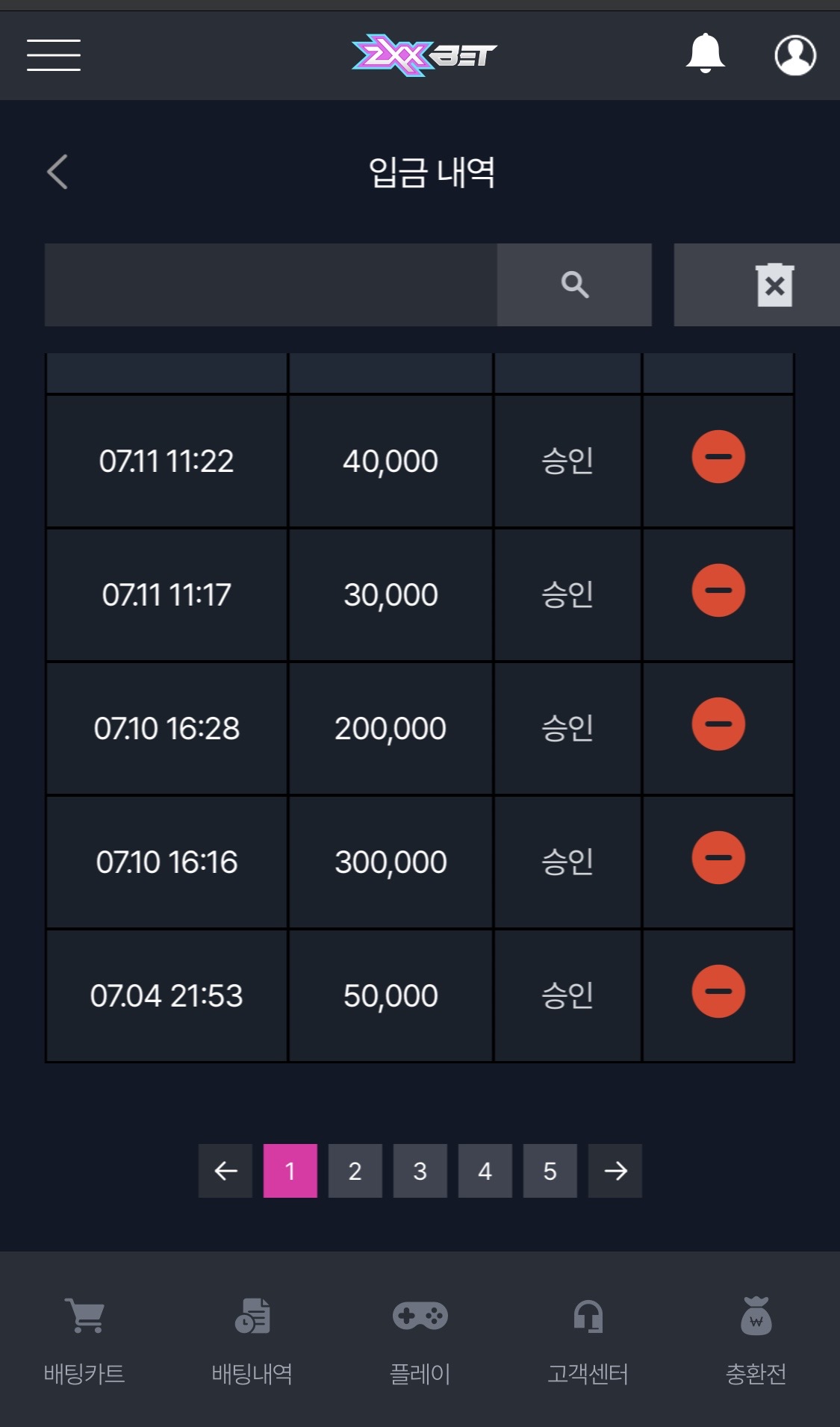This screenshot has height=1427, width=840.
Task: Open the 고객센터 tab
Action: pyautogui.click(x=588, y=1341)
